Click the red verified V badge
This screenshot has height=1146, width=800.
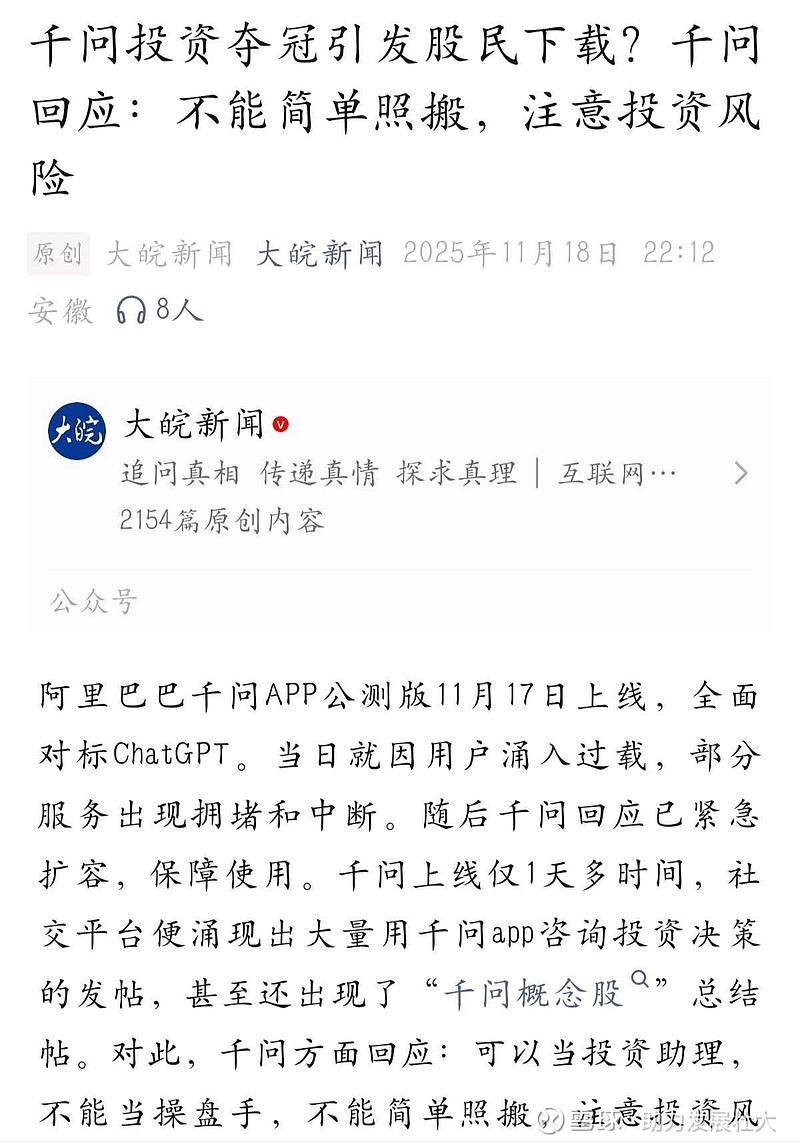[280, 421]
